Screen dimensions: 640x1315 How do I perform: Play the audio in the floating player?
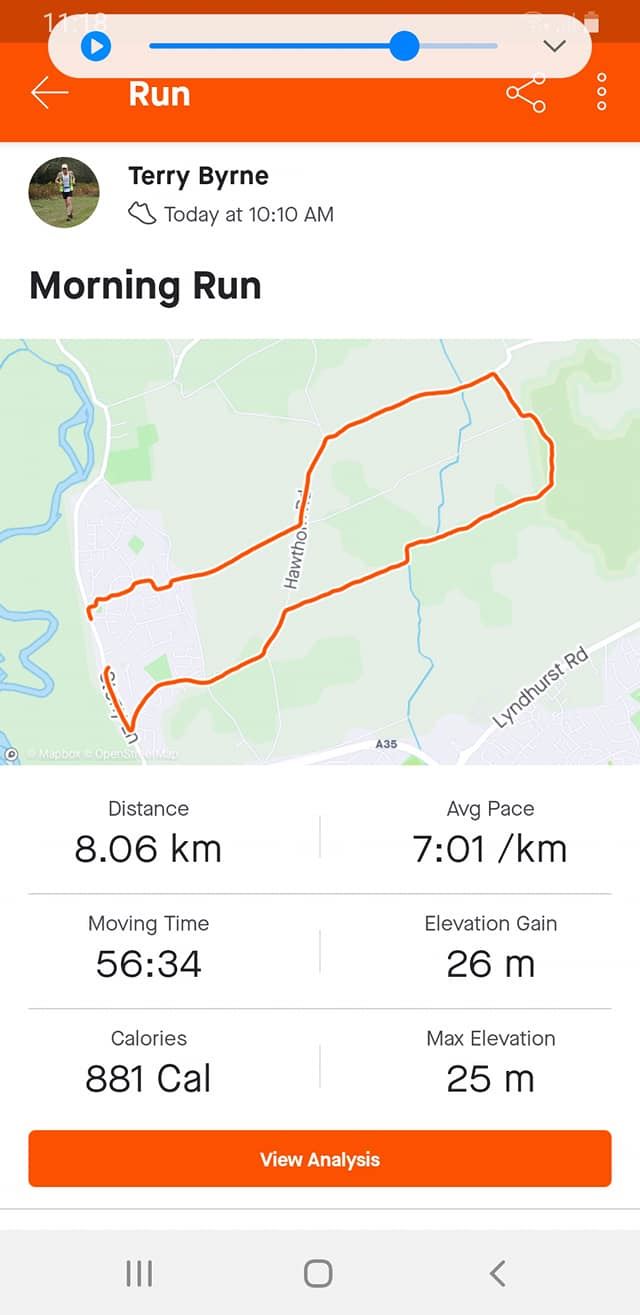click(x=96, y=46)
